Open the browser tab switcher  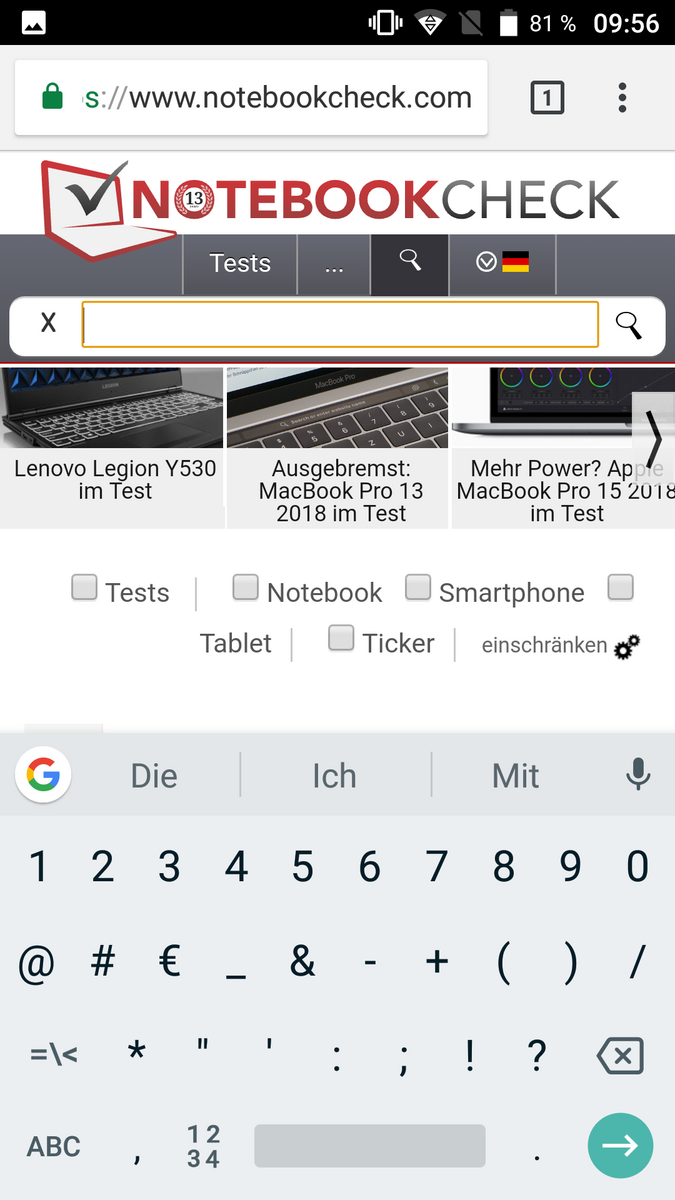click(x=547, y=98)
